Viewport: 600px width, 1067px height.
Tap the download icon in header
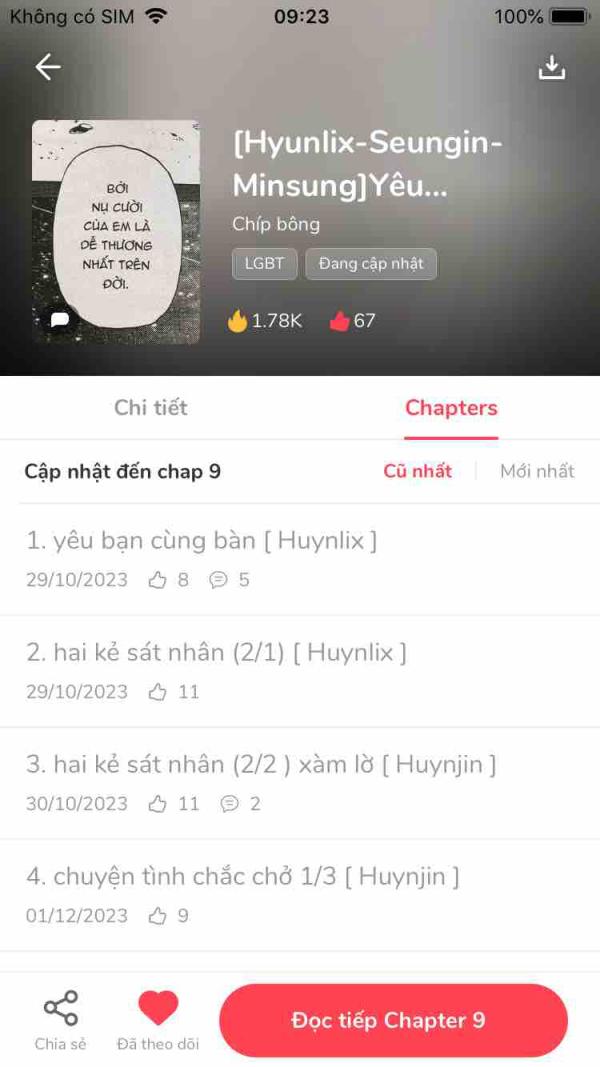pyautogui.click(x=552, y=67)
